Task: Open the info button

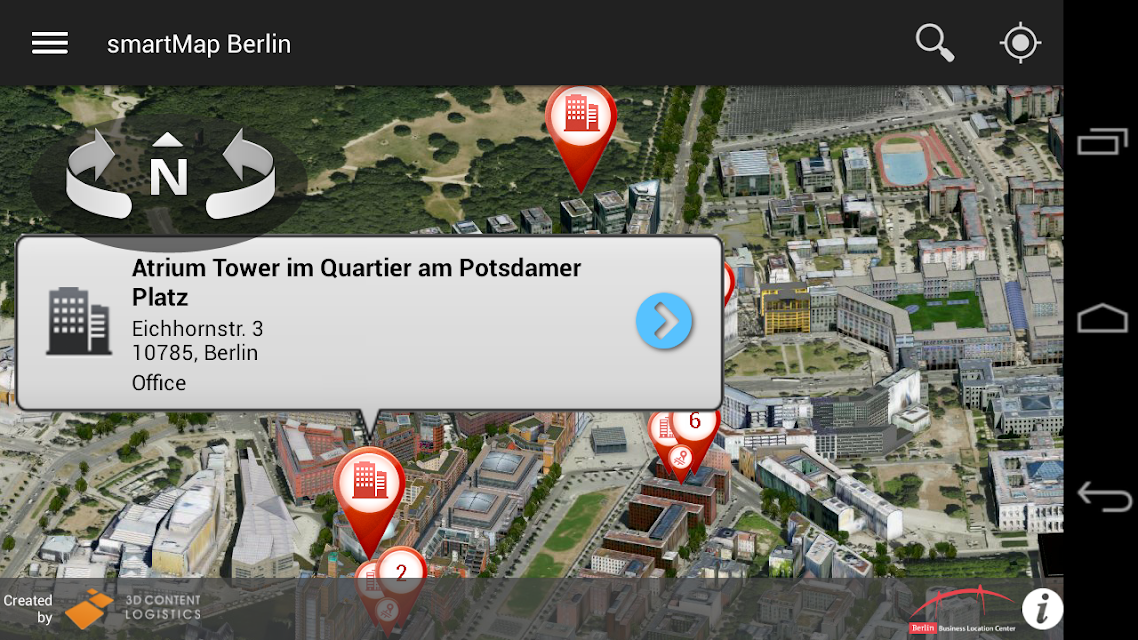Action: pos(1042,609)
